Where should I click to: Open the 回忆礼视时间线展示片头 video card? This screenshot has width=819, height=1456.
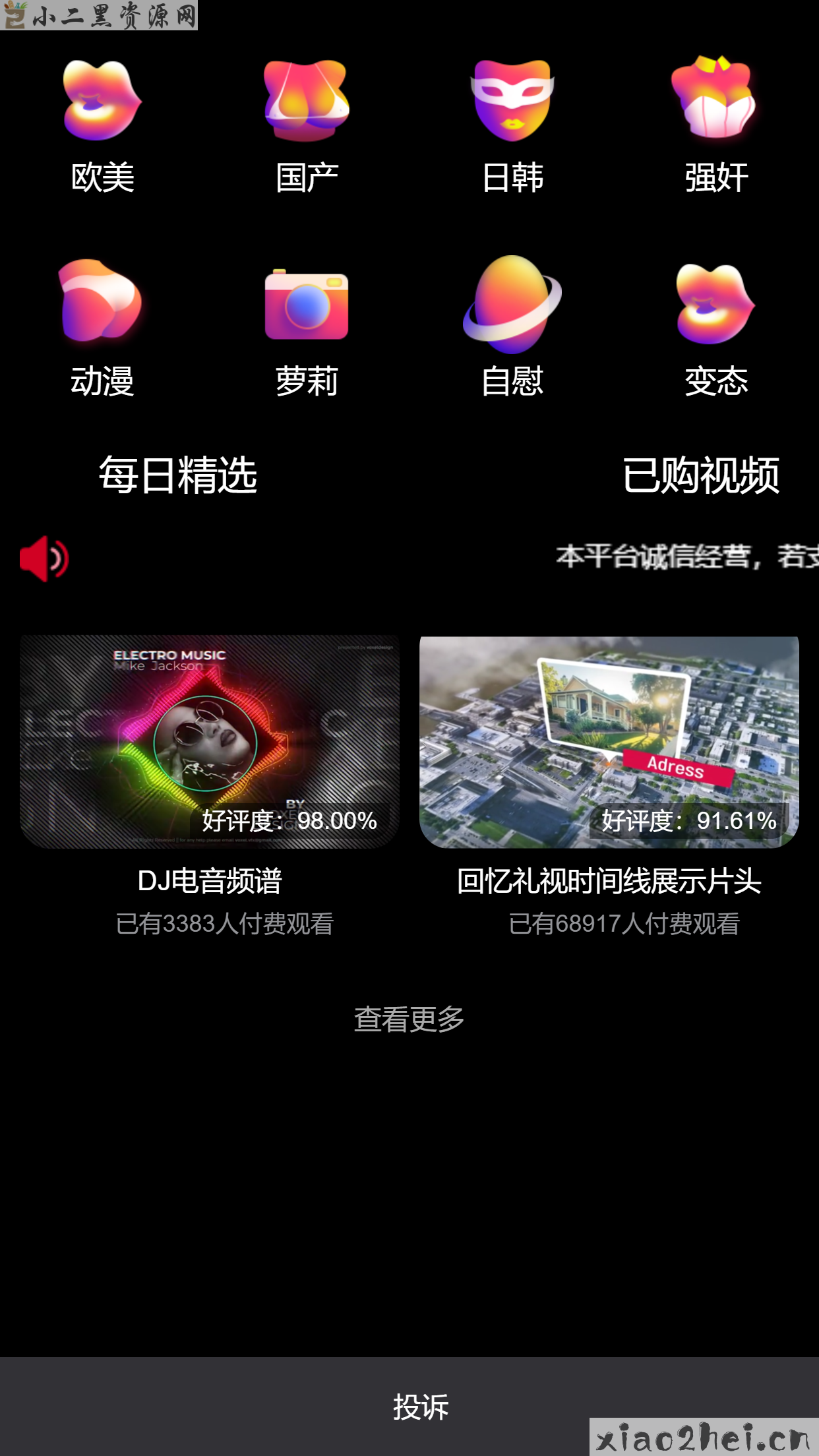pos(609,742)
